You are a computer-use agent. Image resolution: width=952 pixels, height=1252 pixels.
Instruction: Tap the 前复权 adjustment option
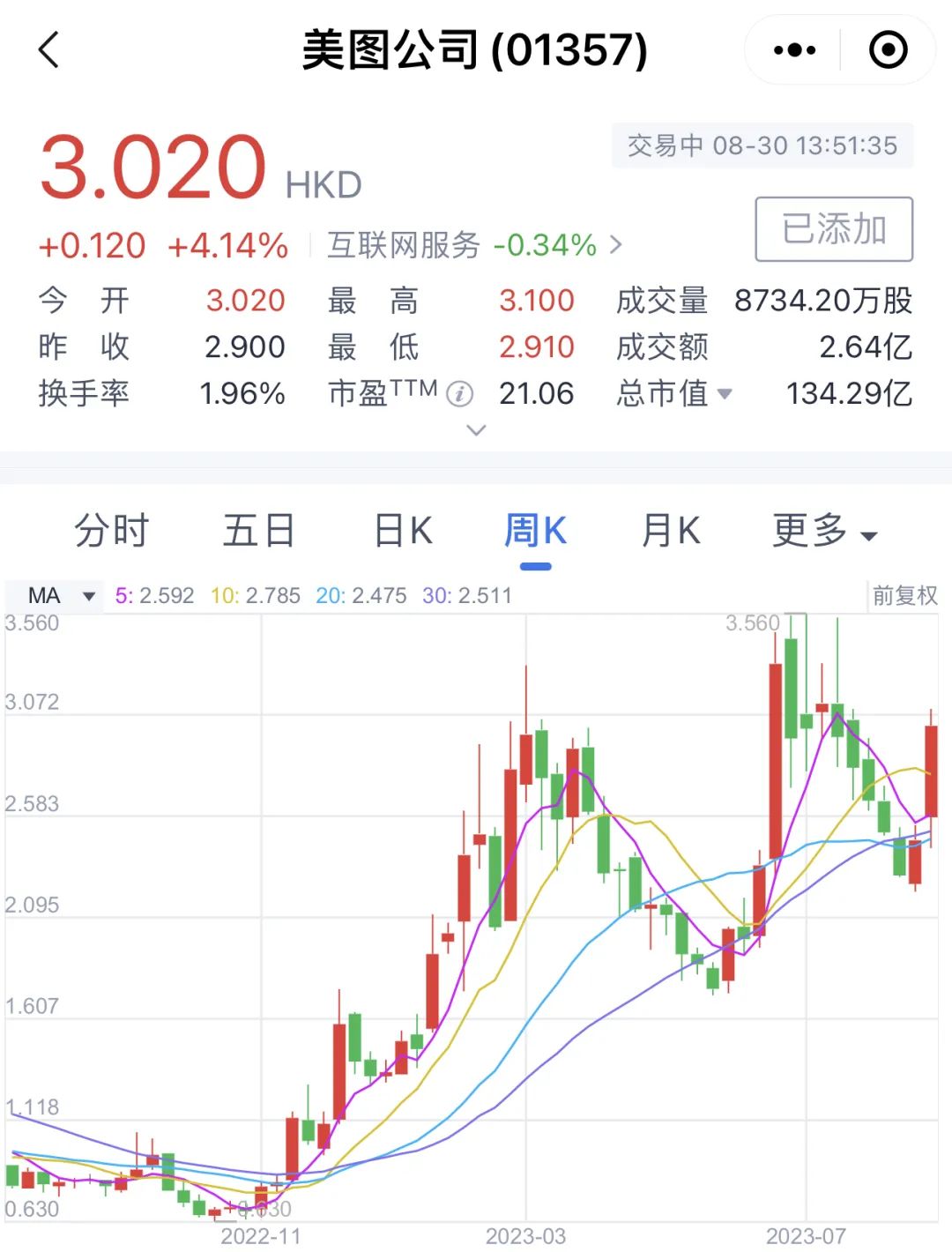pos(904,595)
